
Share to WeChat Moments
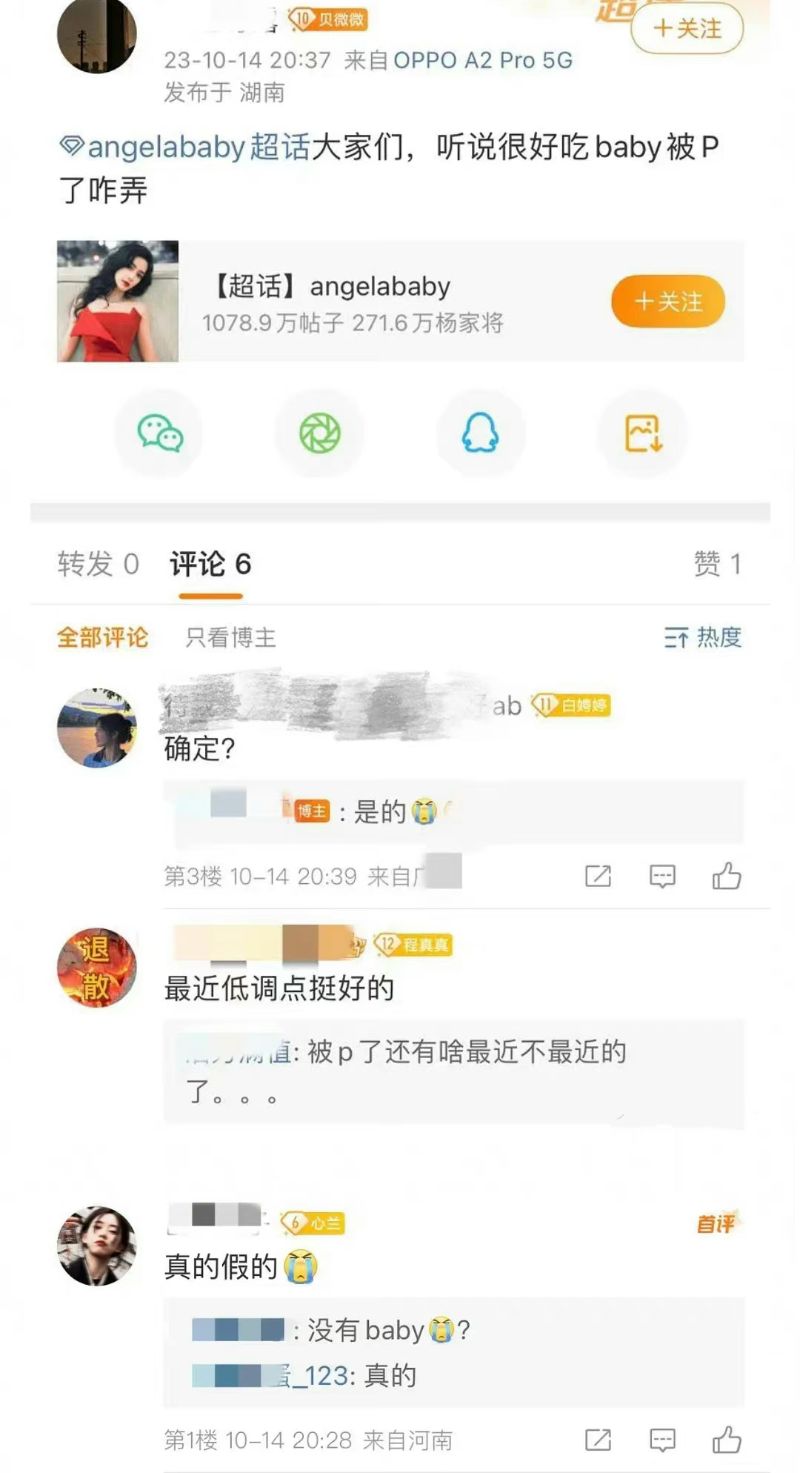click(320, 433)
